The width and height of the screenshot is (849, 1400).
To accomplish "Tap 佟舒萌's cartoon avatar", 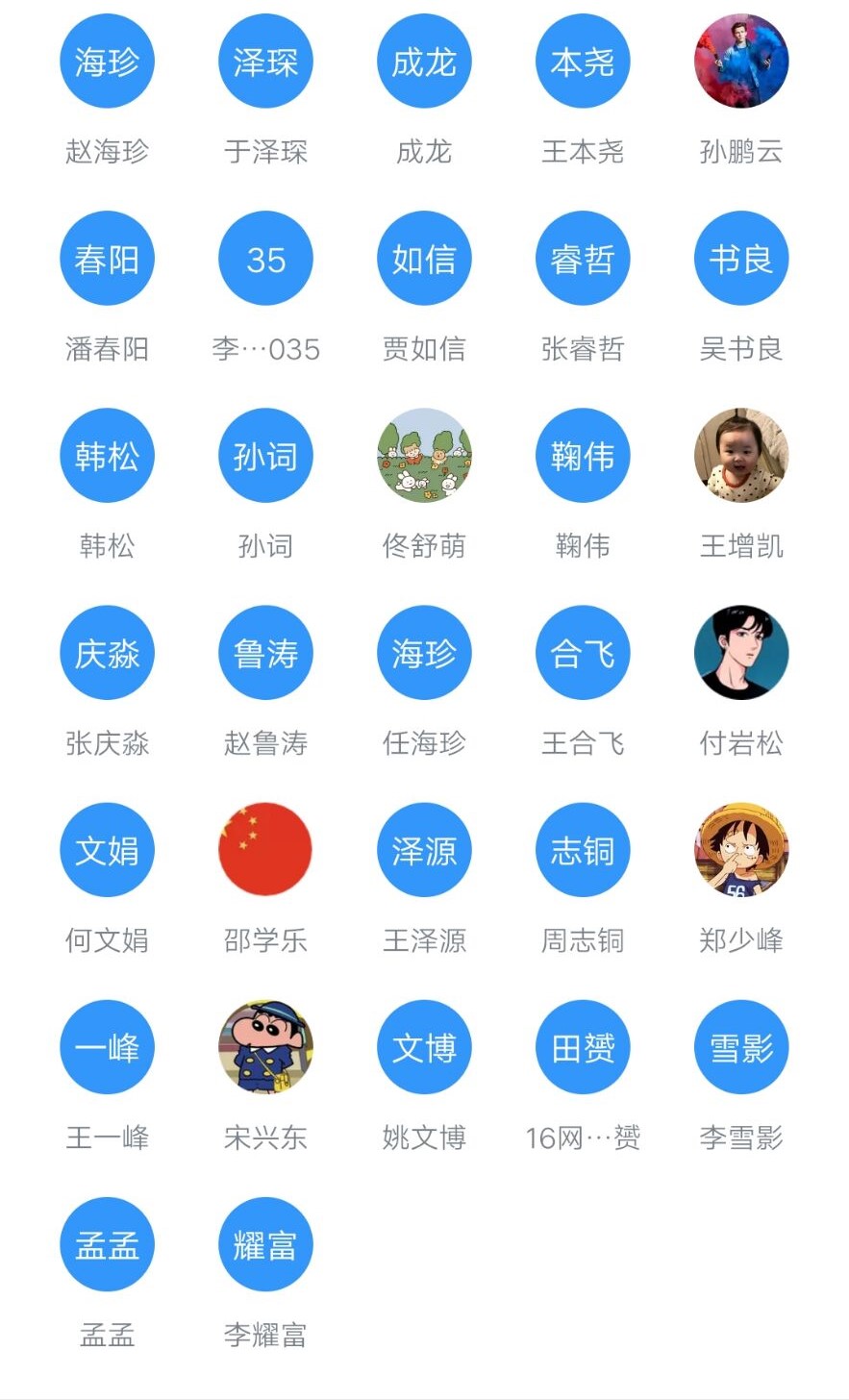I will pos(424,456).
